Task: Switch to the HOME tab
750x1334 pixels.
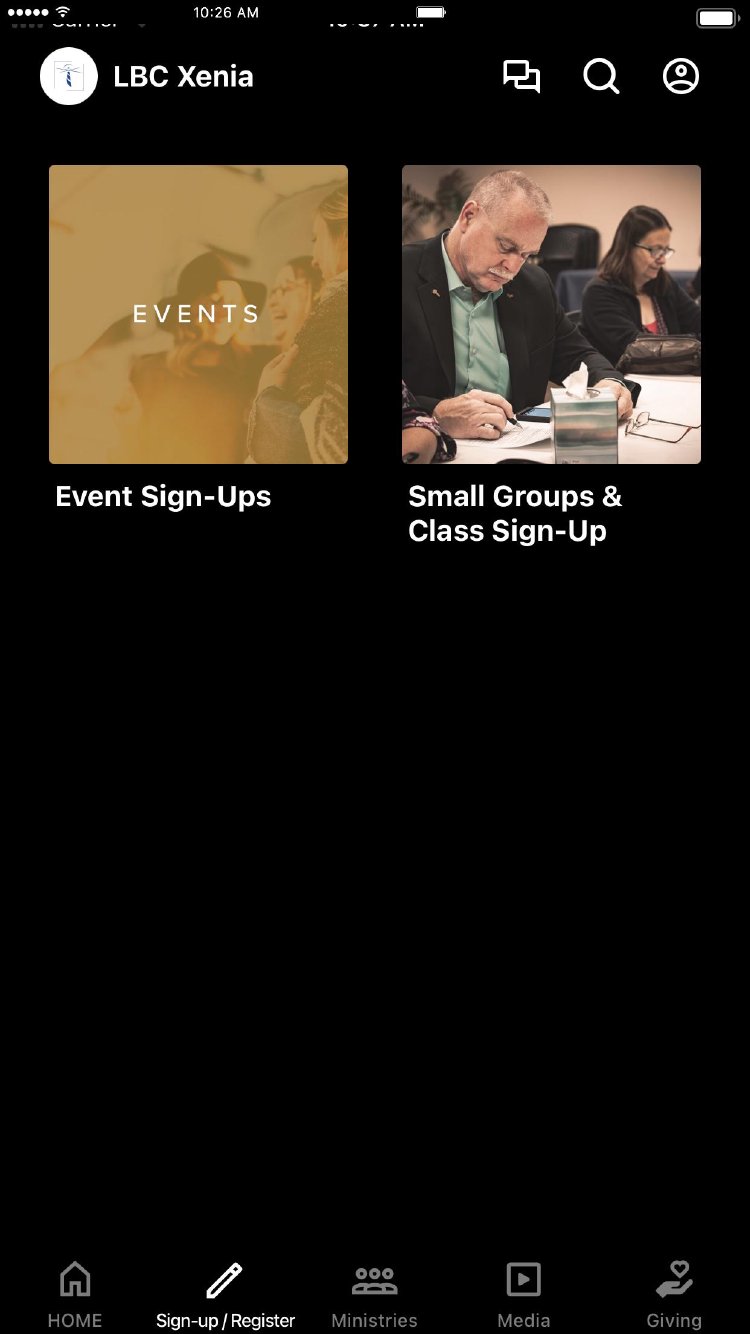Action: tap(75, 1294)
